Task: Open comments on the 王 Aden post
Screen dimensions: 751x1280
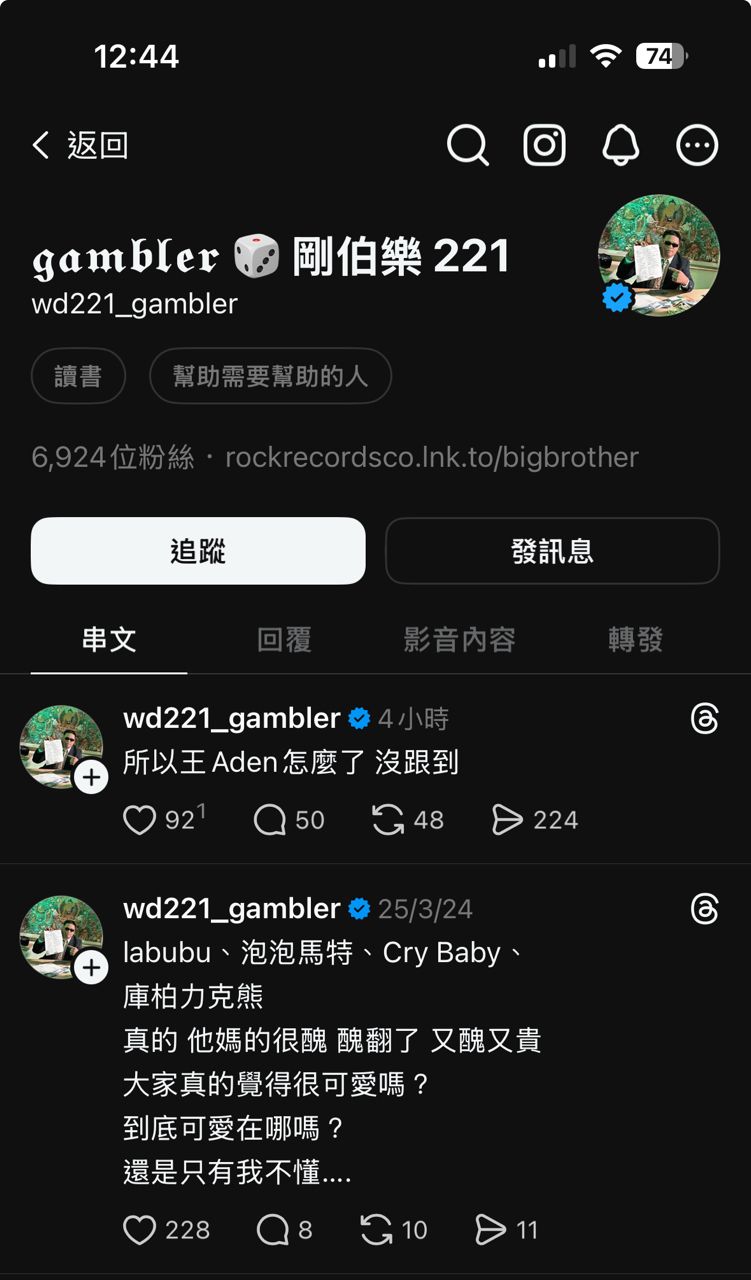Action: click(270, 821)
